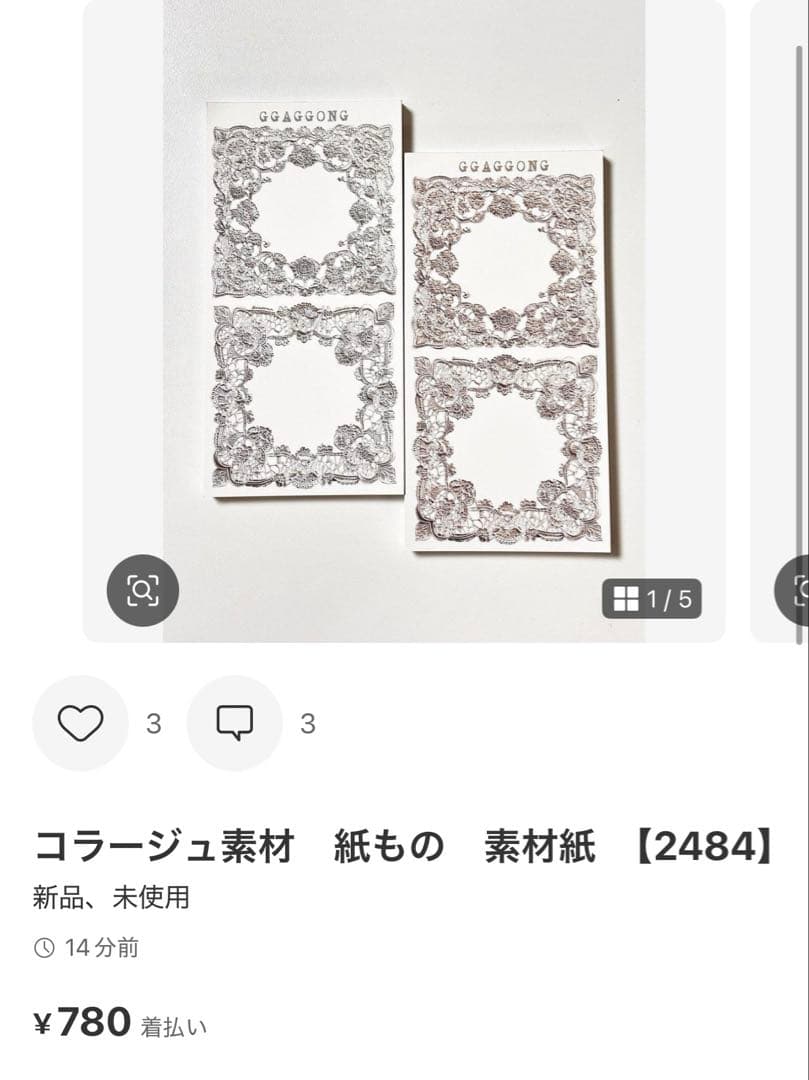
Task: Open the comment count showing 3
Action: click(306, 724)
